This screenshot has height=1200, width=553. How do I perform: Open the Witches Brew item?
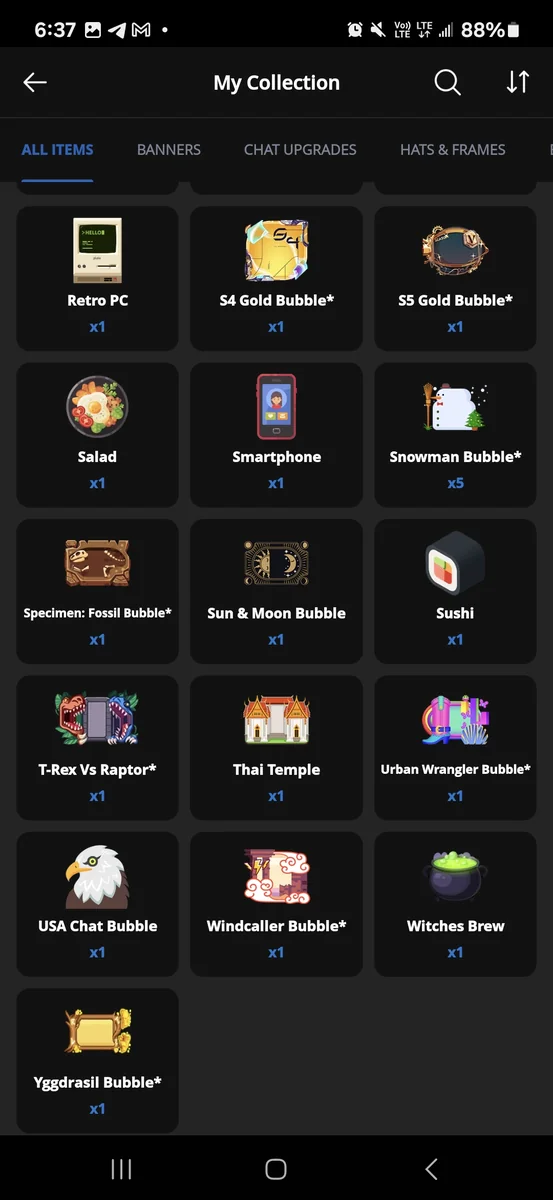[456, 904]
